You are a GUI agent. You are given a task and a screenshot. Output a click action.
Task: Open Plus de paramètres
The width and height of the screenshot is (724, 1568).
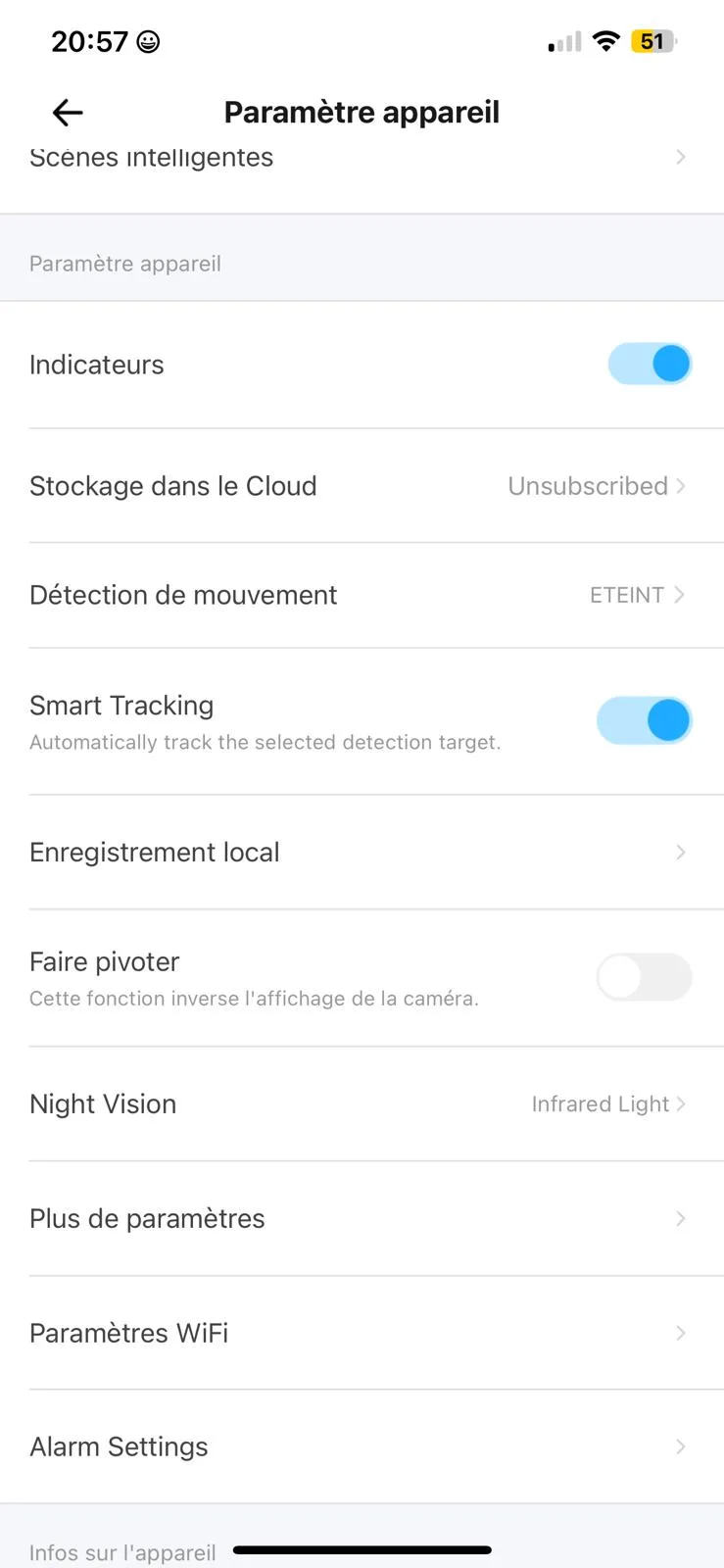(362, 1219)
